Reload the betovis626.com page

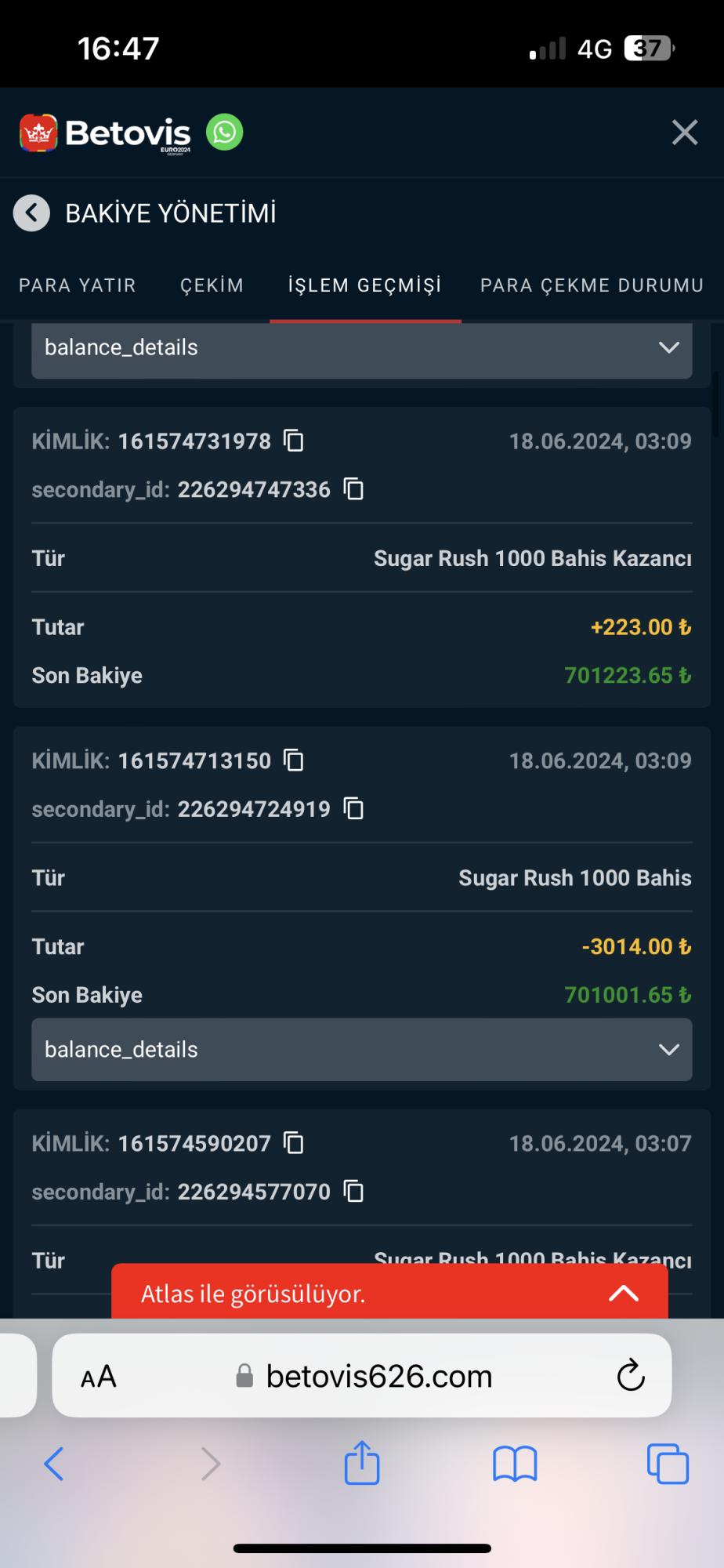631,1376
